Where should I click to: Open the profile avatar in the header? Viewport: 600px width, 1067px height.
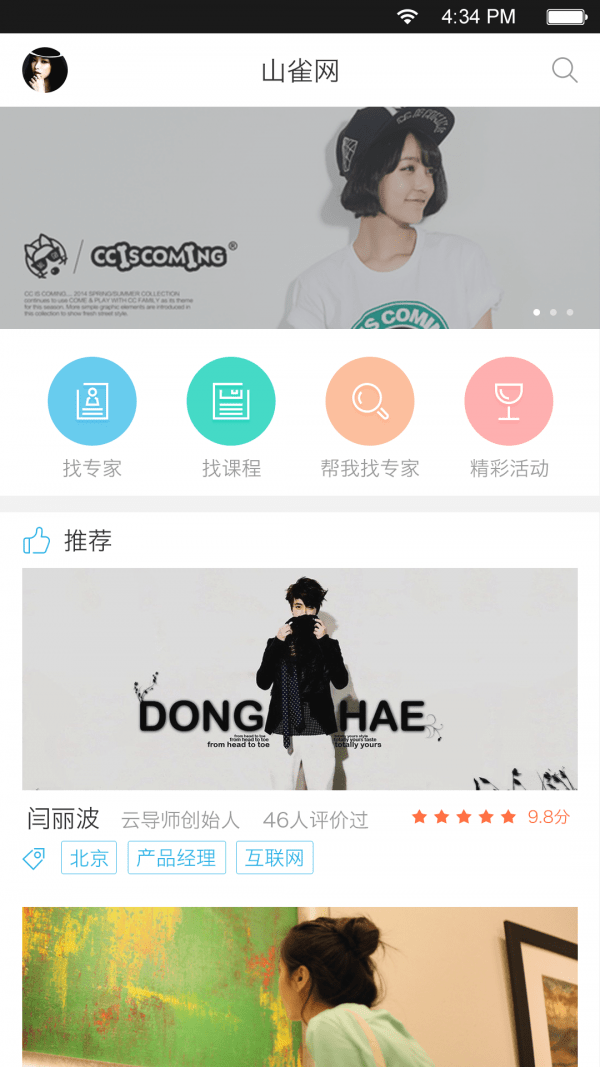click(x=45, y=70)
